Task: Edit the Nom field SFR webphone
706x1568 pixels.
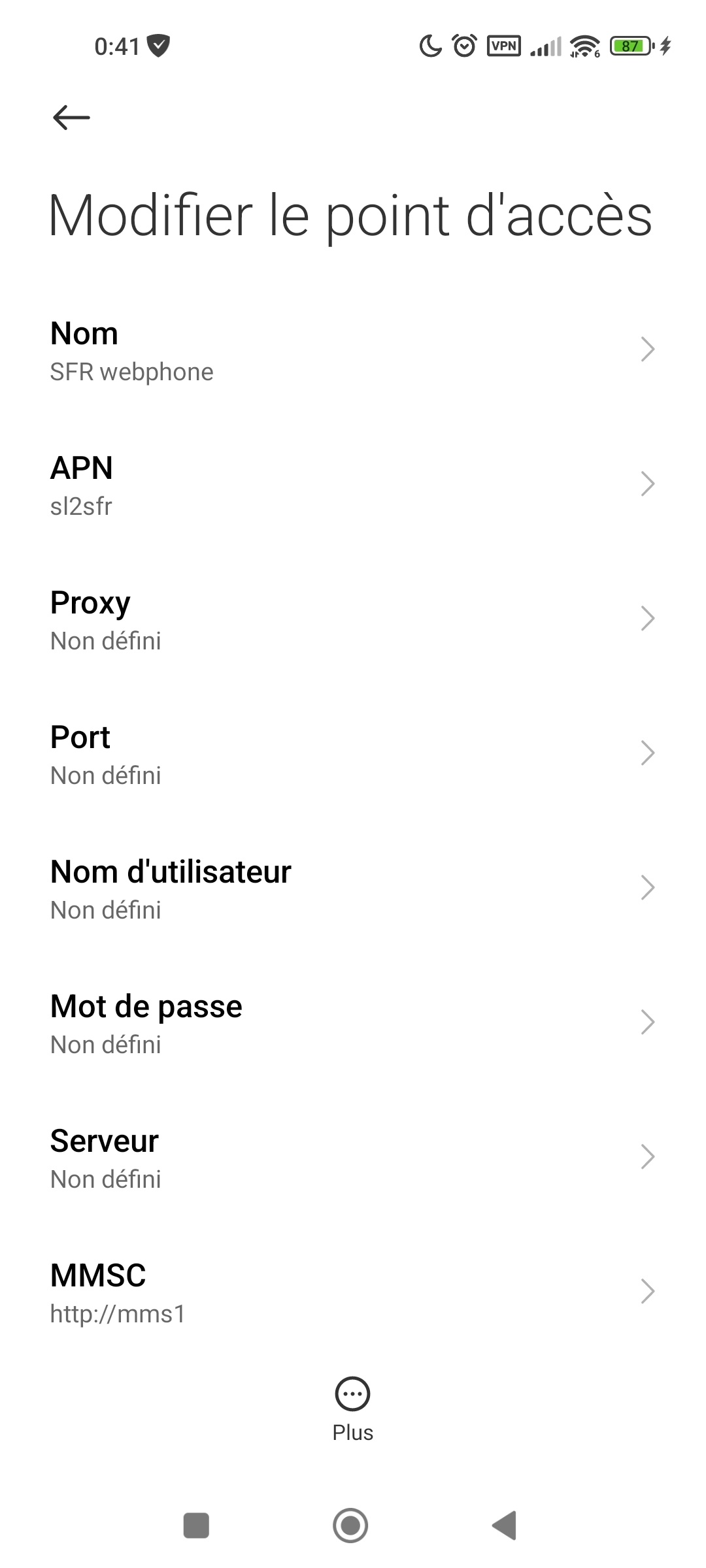Action: point(353,351)
